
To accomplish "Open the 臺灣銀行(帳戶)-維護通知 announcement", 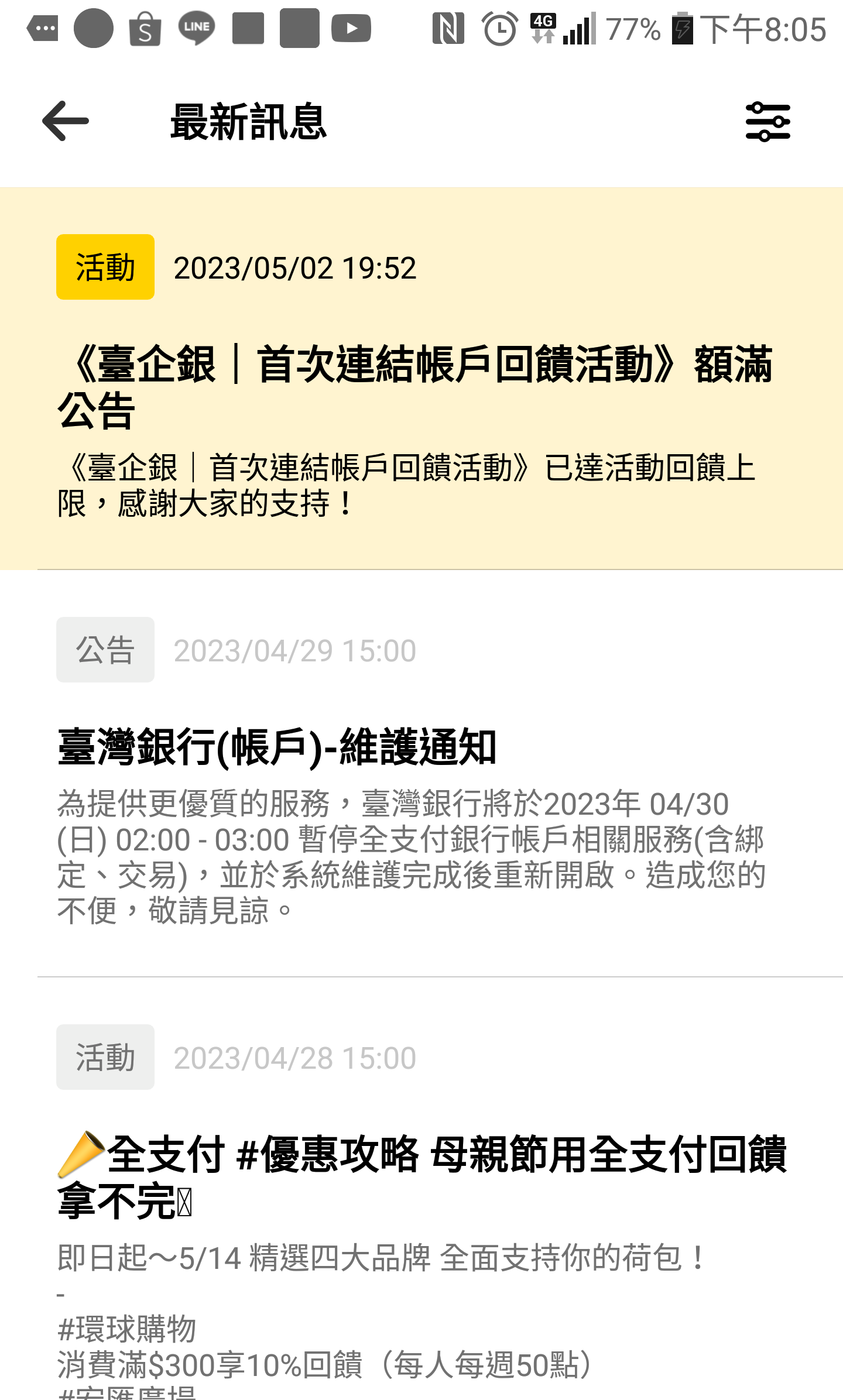I will (421, 773).
